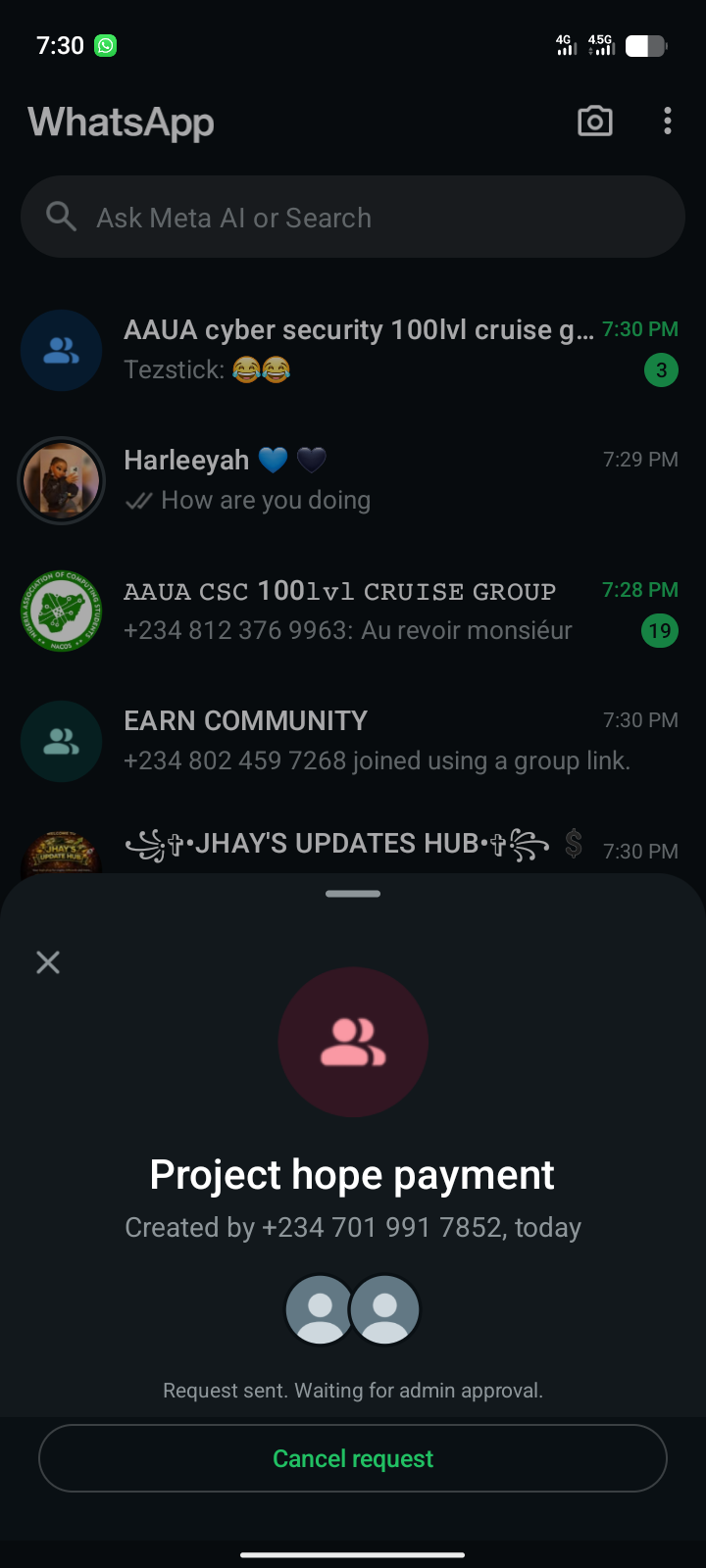Open the three-dot overflow menu
The height and width of the screenshot is (1568, 706).
point(668,122)
